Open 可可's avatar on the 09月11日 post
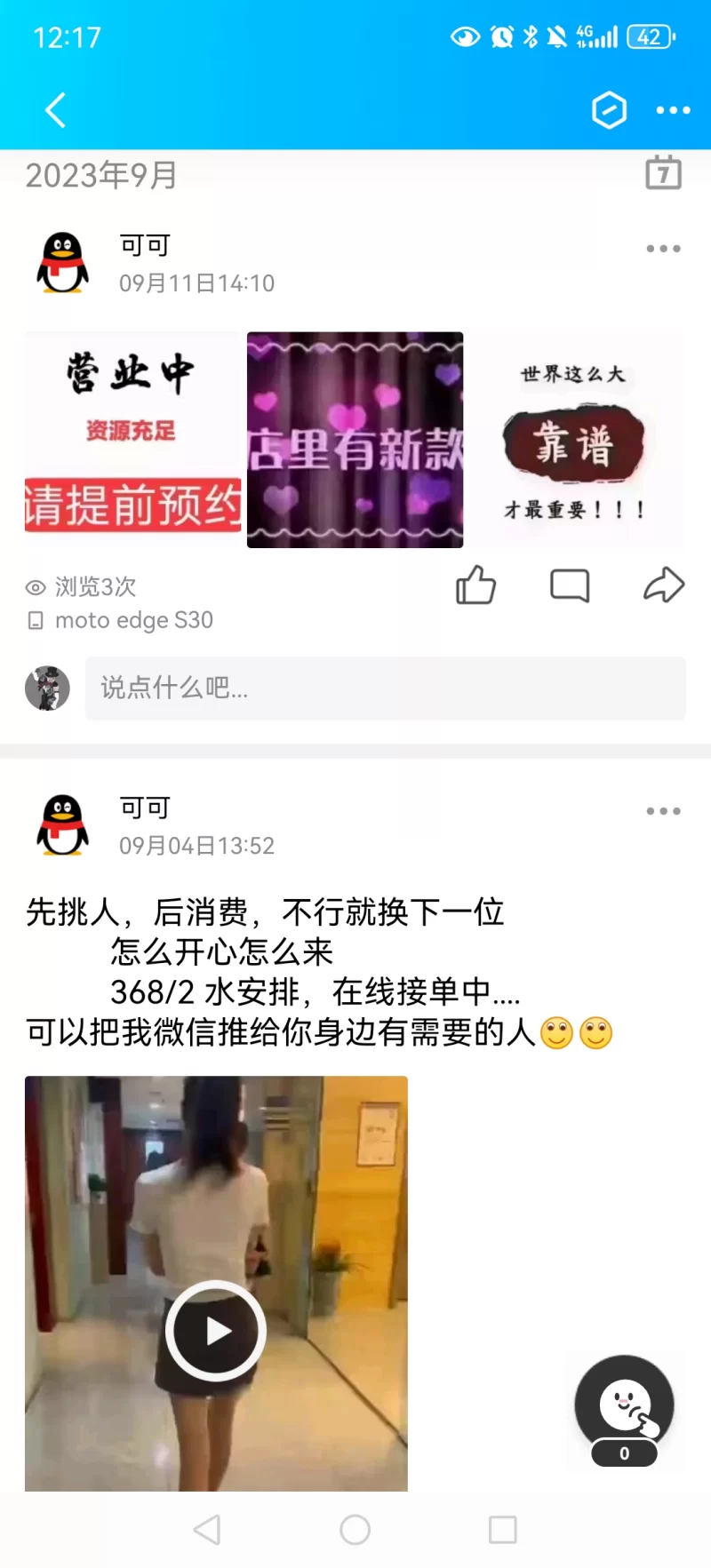The height and width of the screenshot is (1568, 711). [x=62, y=263]
